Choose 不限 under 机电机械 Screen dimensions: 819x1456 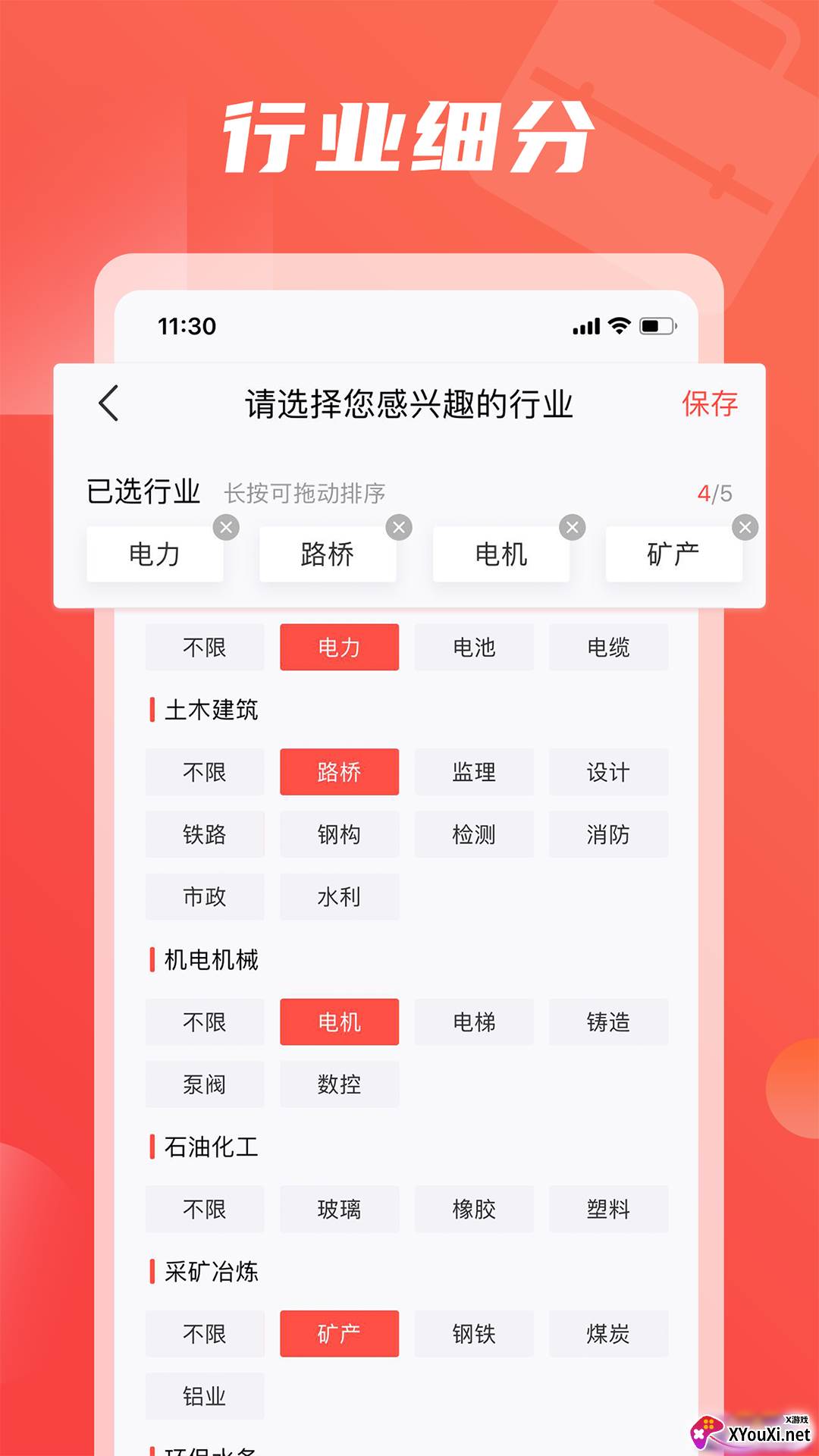coord(205,1021)
